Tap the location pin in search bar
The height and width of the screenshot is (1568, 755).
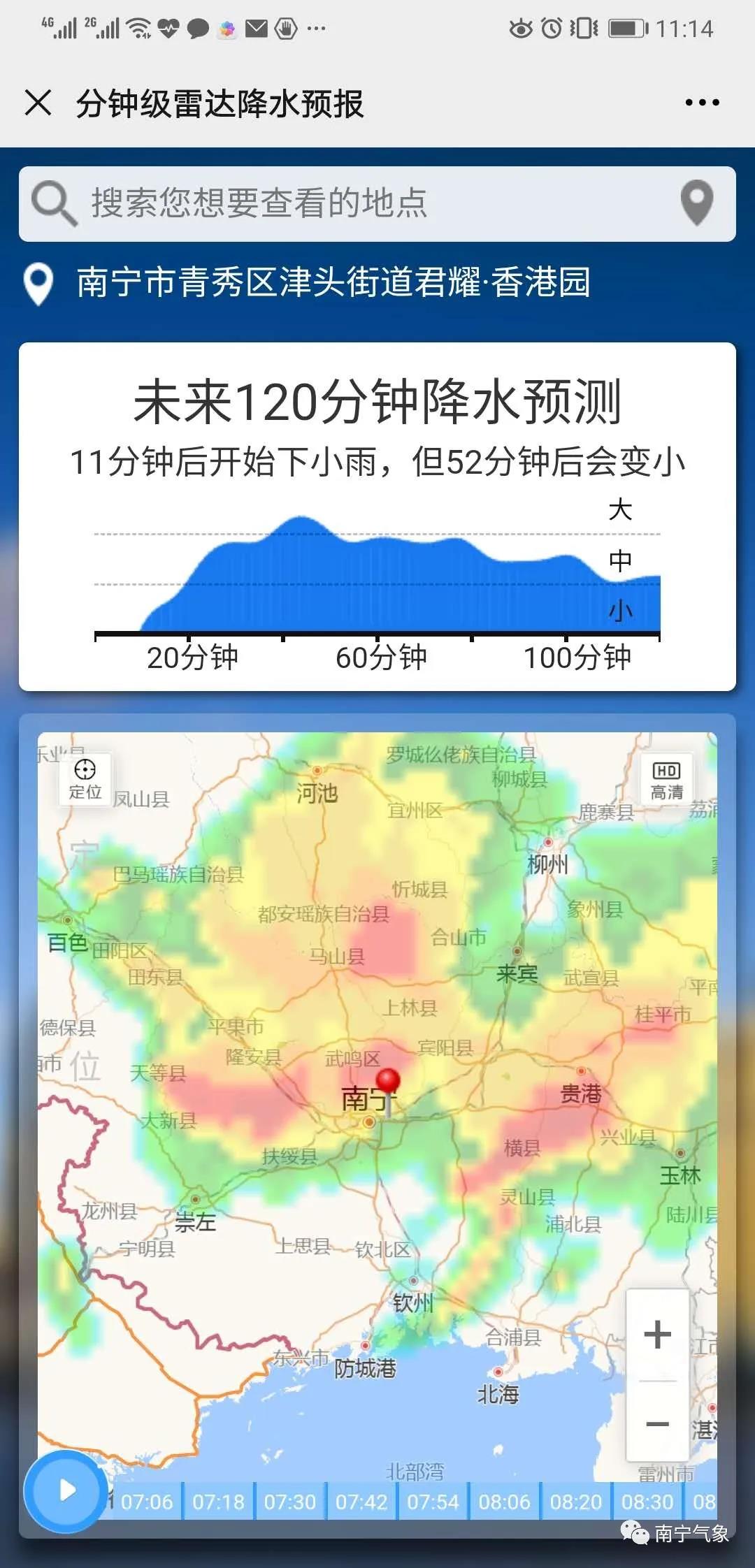pyautogui.click(x=697, y=203)
